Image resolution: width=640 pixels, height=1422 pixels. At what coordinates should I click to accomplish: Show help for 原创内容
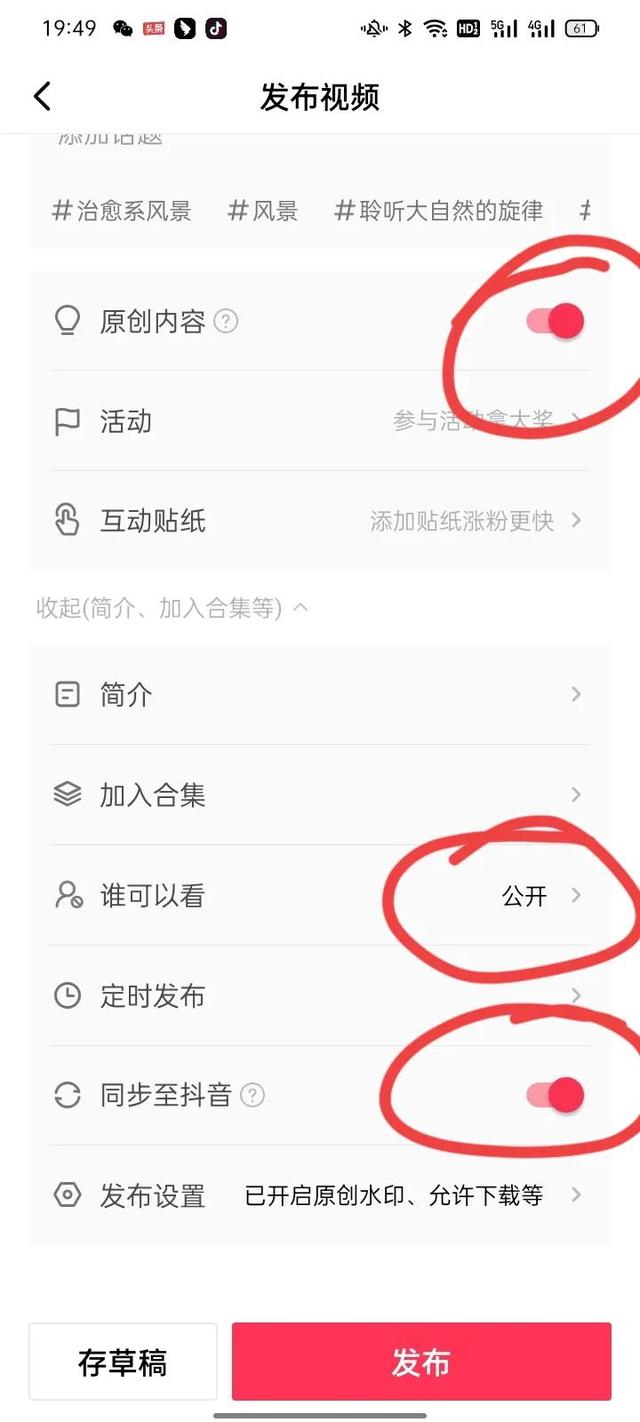[x=227, y=322]
